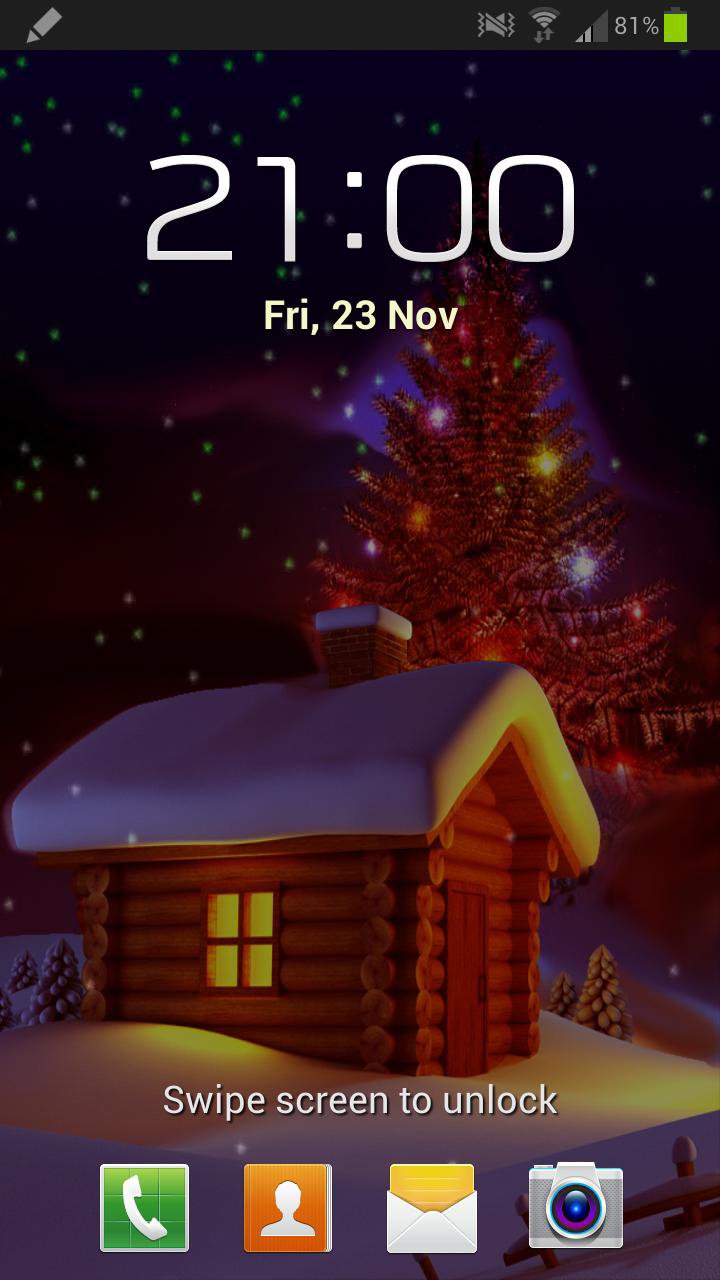Launch the Contacts app shortcut
The width and height of the screenshot is (720, 1280).
(288, 1207)
